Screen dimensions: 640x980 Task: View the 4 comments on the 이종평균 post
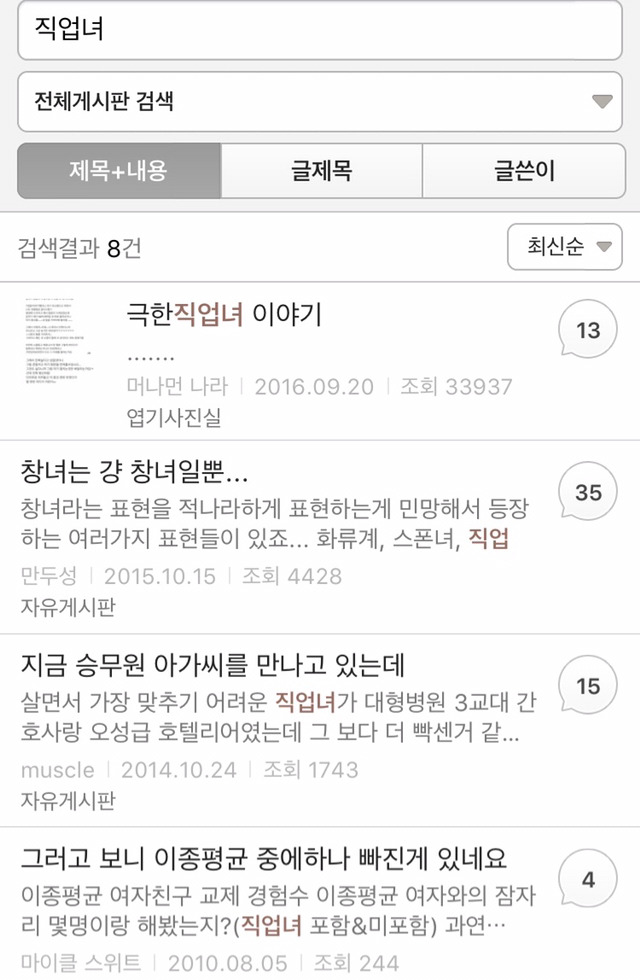(587, 880)
